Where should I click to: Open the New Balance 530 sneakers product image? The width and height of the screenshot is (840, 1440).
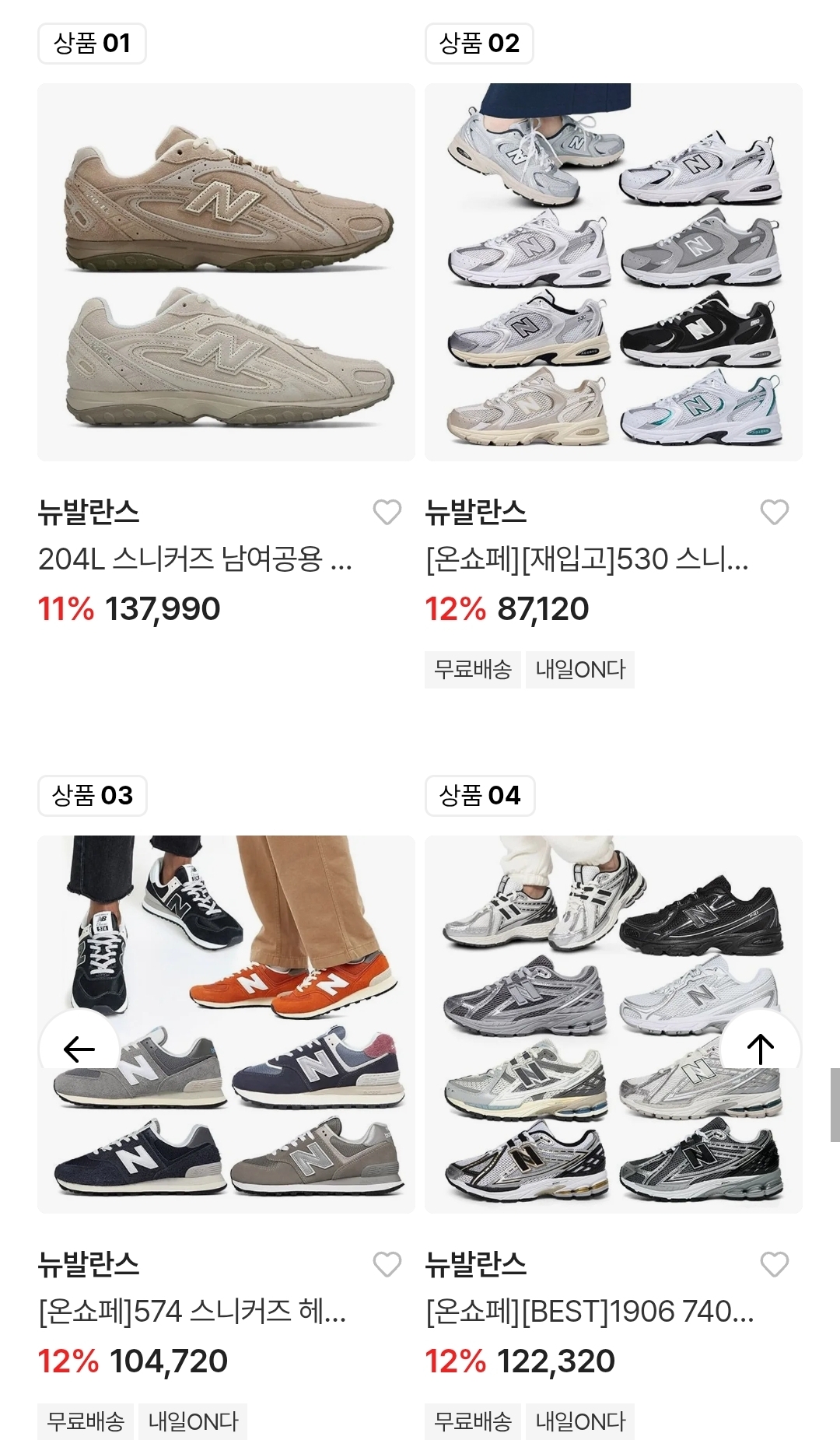click(x=613, y=272)
